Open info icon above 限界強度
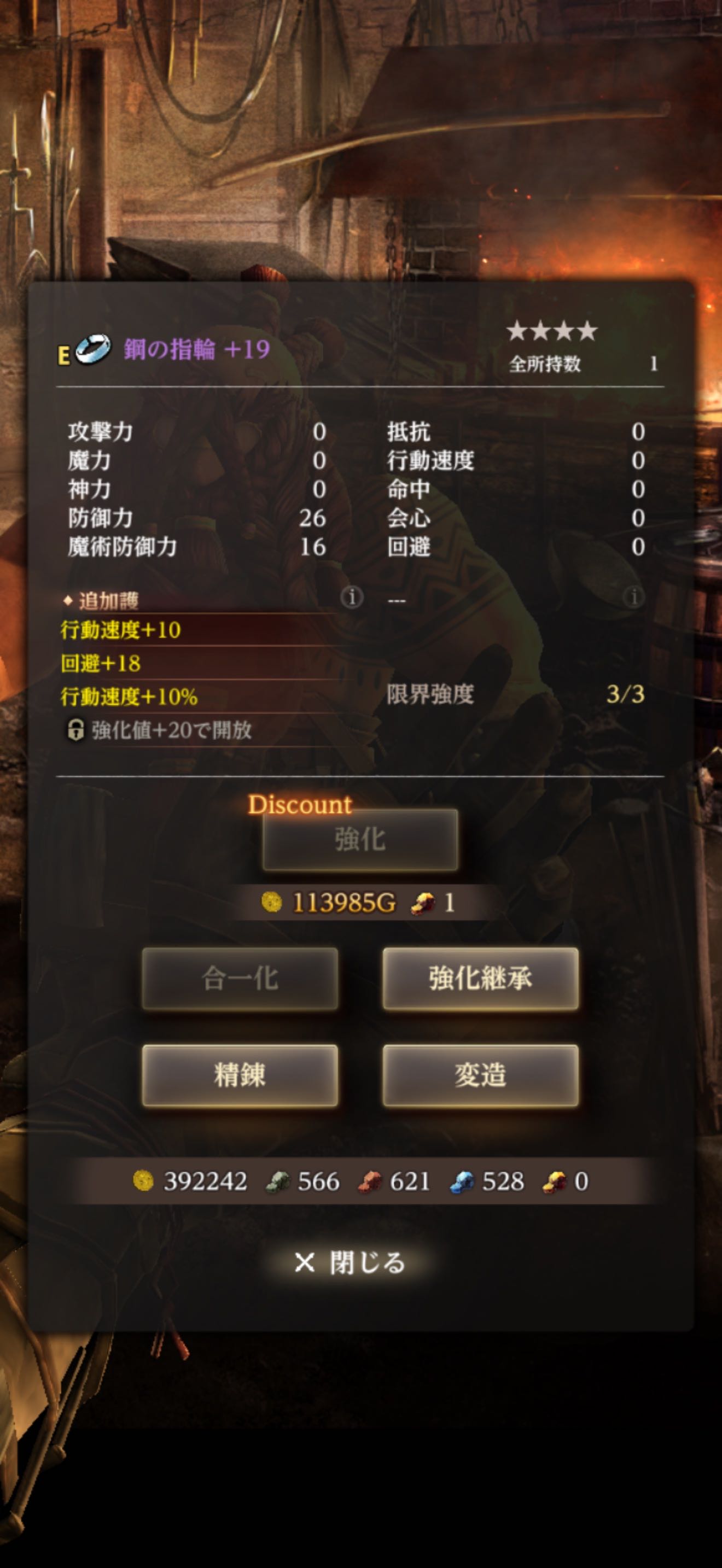 (634, 596)
